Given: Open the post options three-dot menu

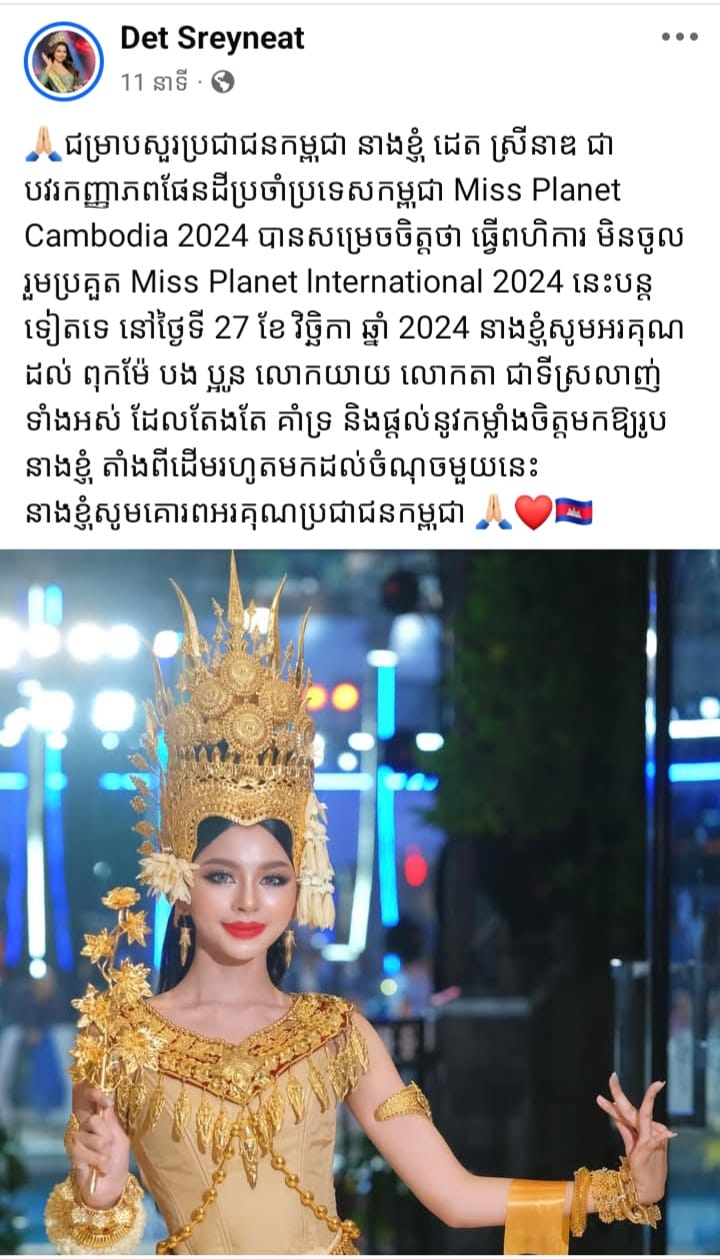Looking at the screenshot, I should (x=679, y=38).
